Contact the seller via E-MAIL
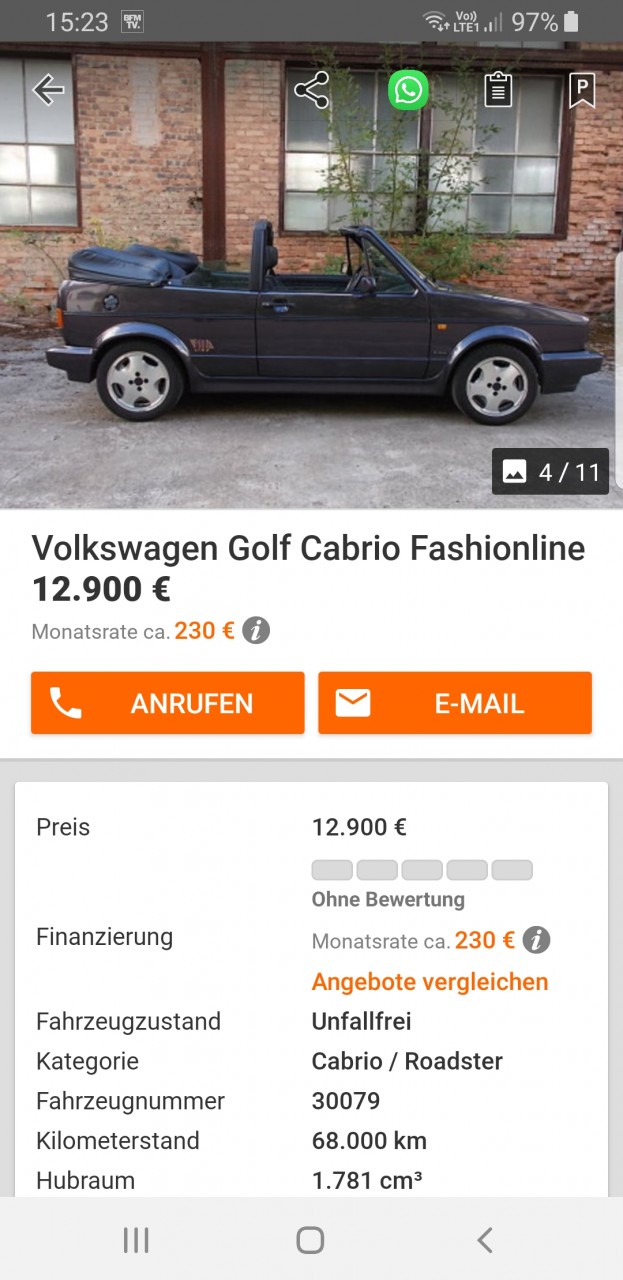 pos(455,703)
